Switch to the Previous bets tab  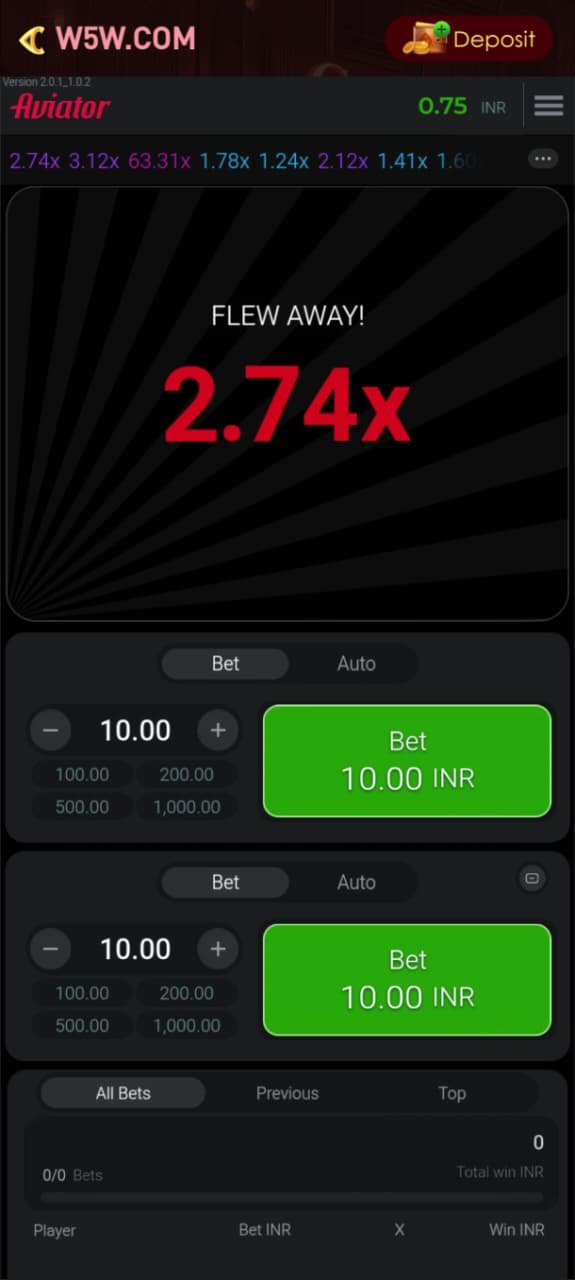point(287,1093)
